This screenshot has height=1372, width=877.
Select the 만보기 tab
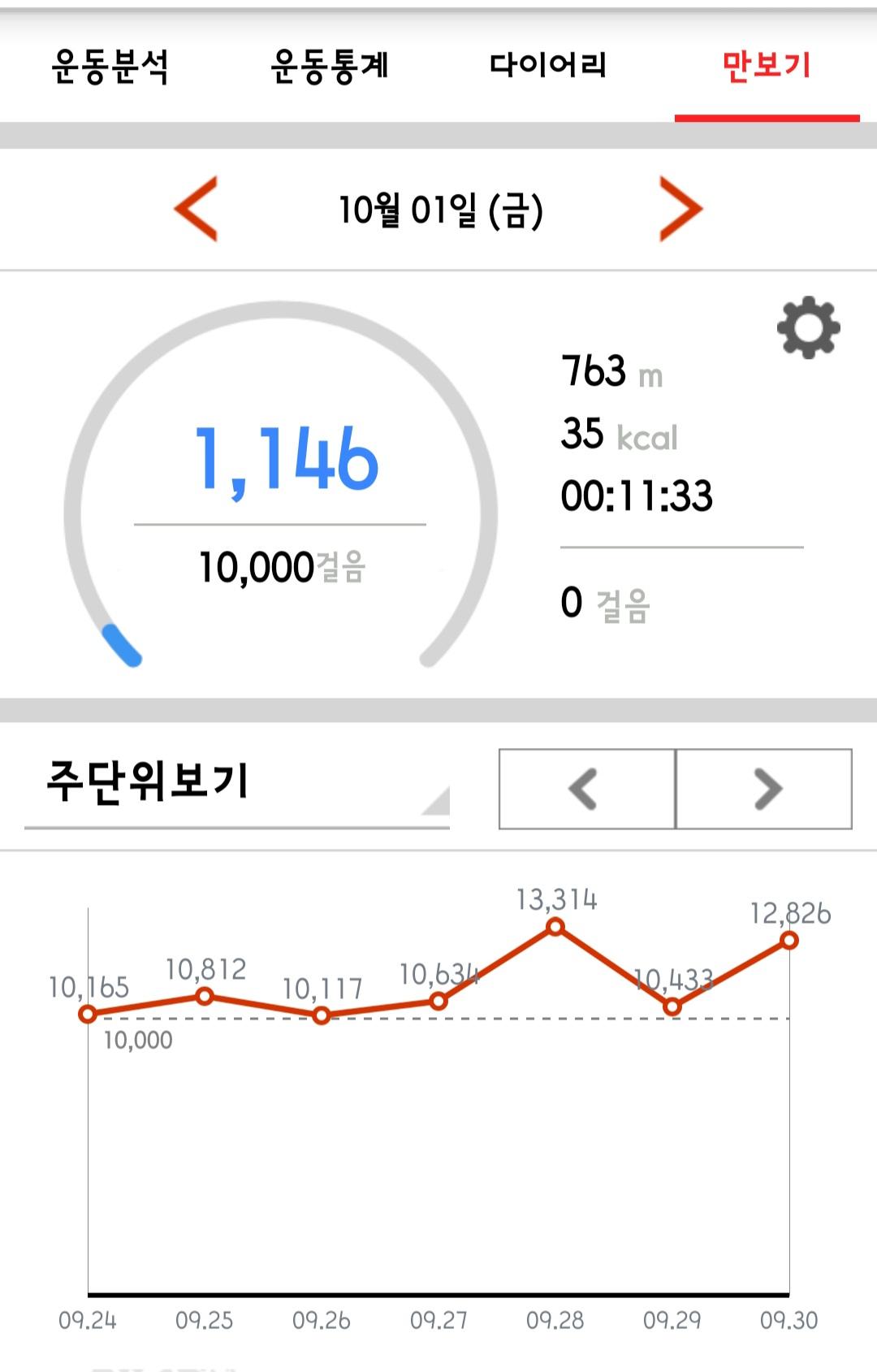tap(767, 67)
